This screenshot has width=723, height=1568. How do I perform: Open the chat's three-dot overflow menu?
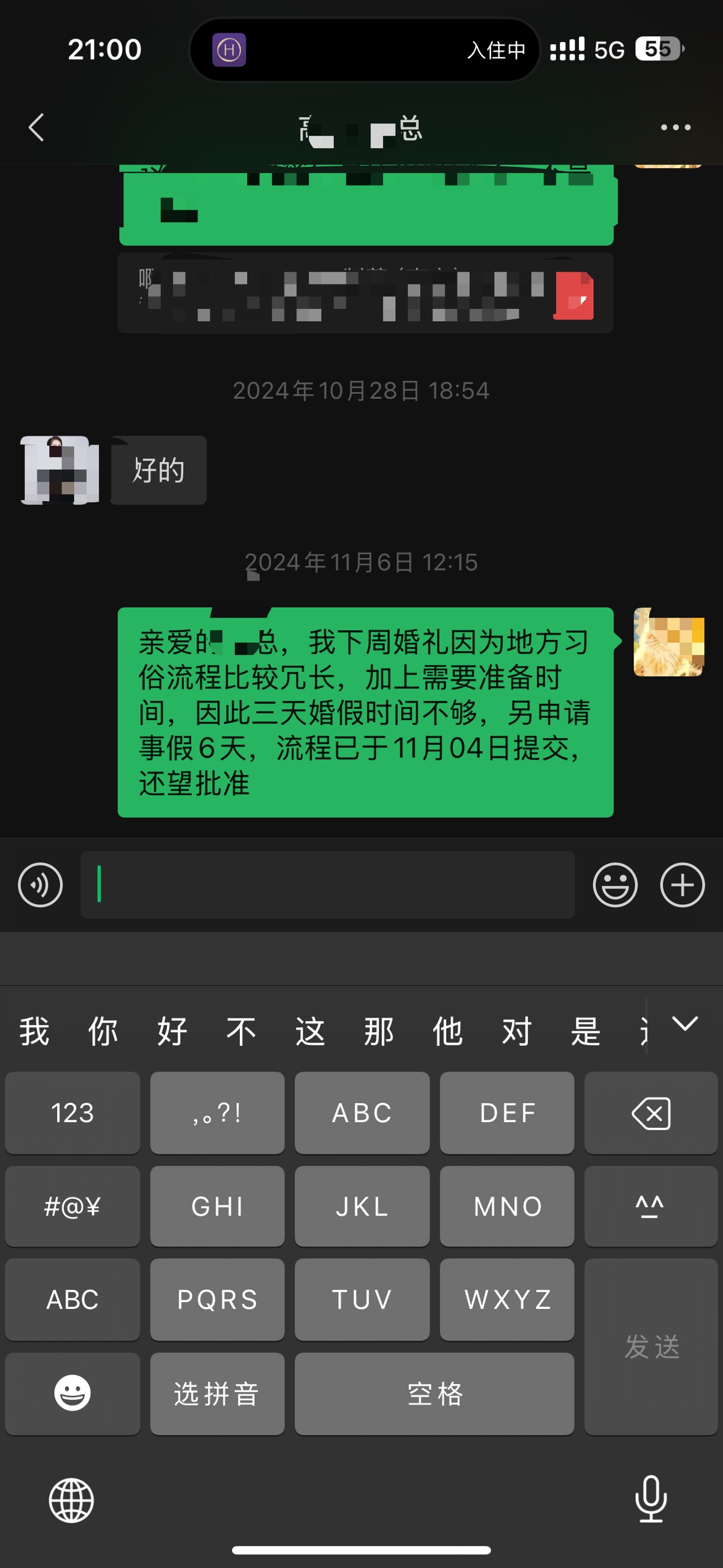click(675, 127)
